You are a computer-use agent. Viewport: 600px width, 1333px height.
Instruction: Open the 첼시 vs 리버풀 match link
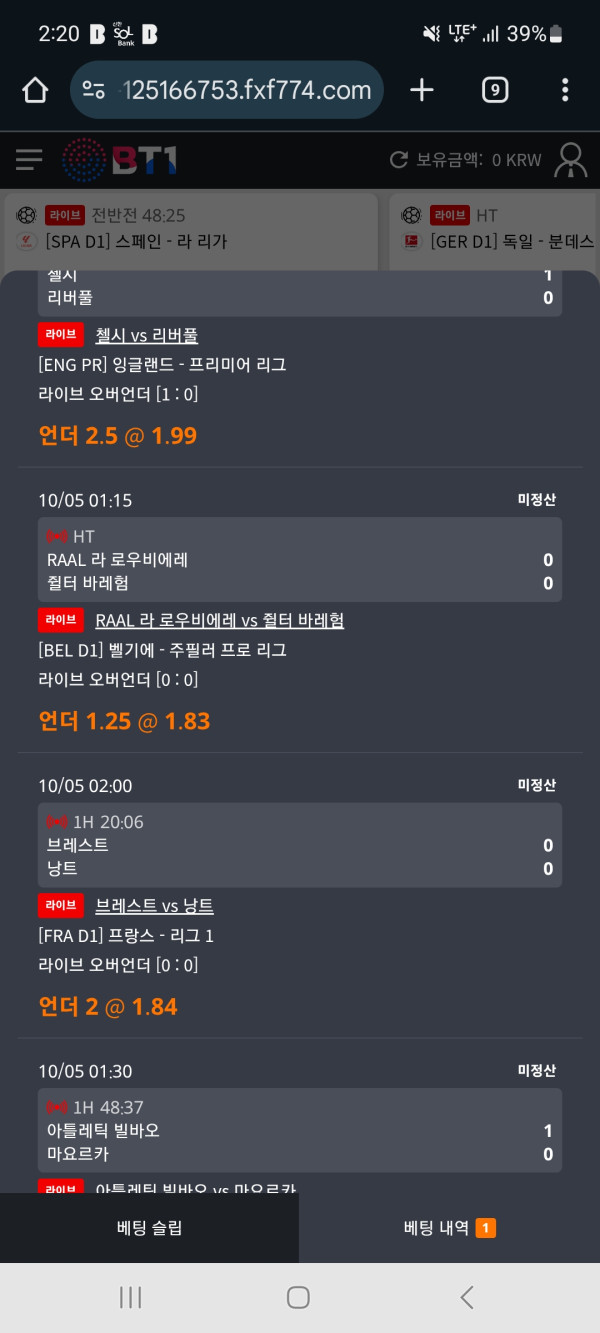146,336
